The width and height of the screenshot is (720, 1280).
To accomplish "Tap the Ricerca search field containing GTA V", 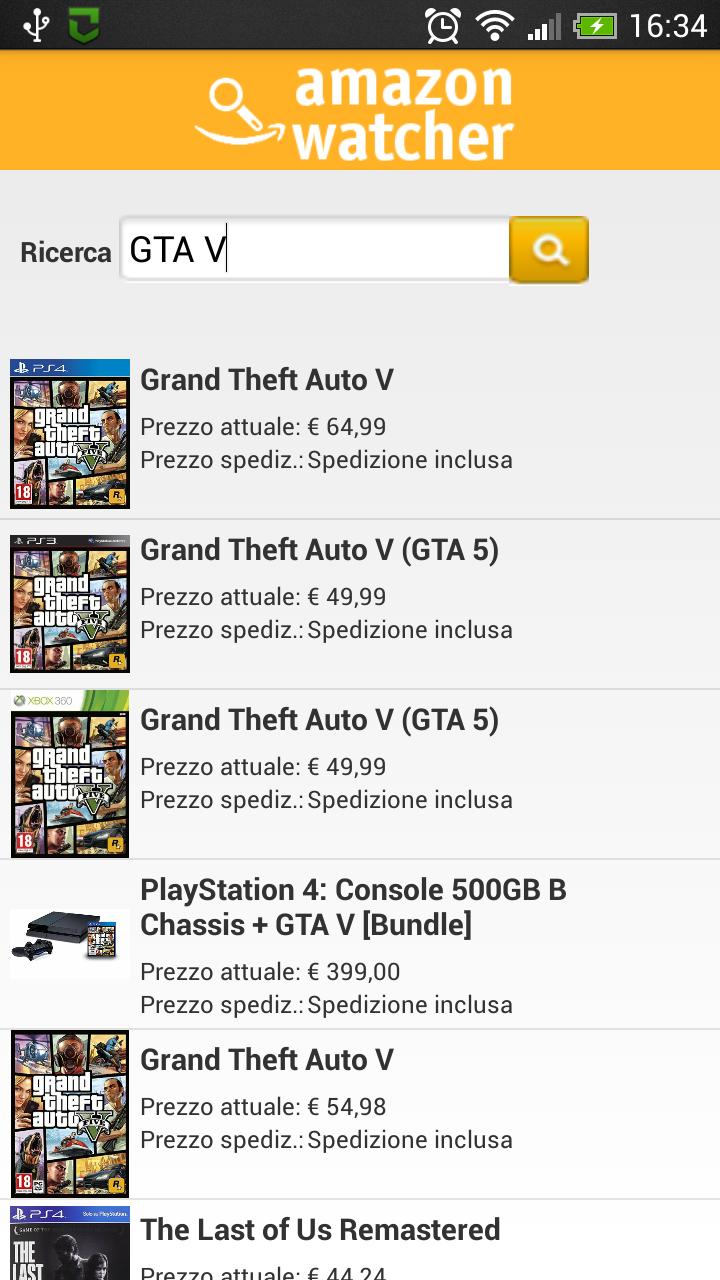I will [x=315, y=250].
